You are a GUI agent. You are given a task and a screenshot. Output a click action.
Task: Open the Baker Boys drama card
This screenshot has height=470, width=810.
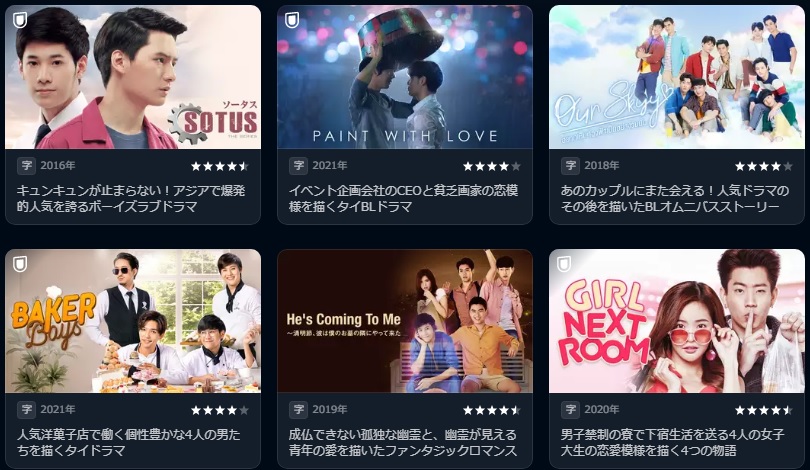click(x=132, y=322)
